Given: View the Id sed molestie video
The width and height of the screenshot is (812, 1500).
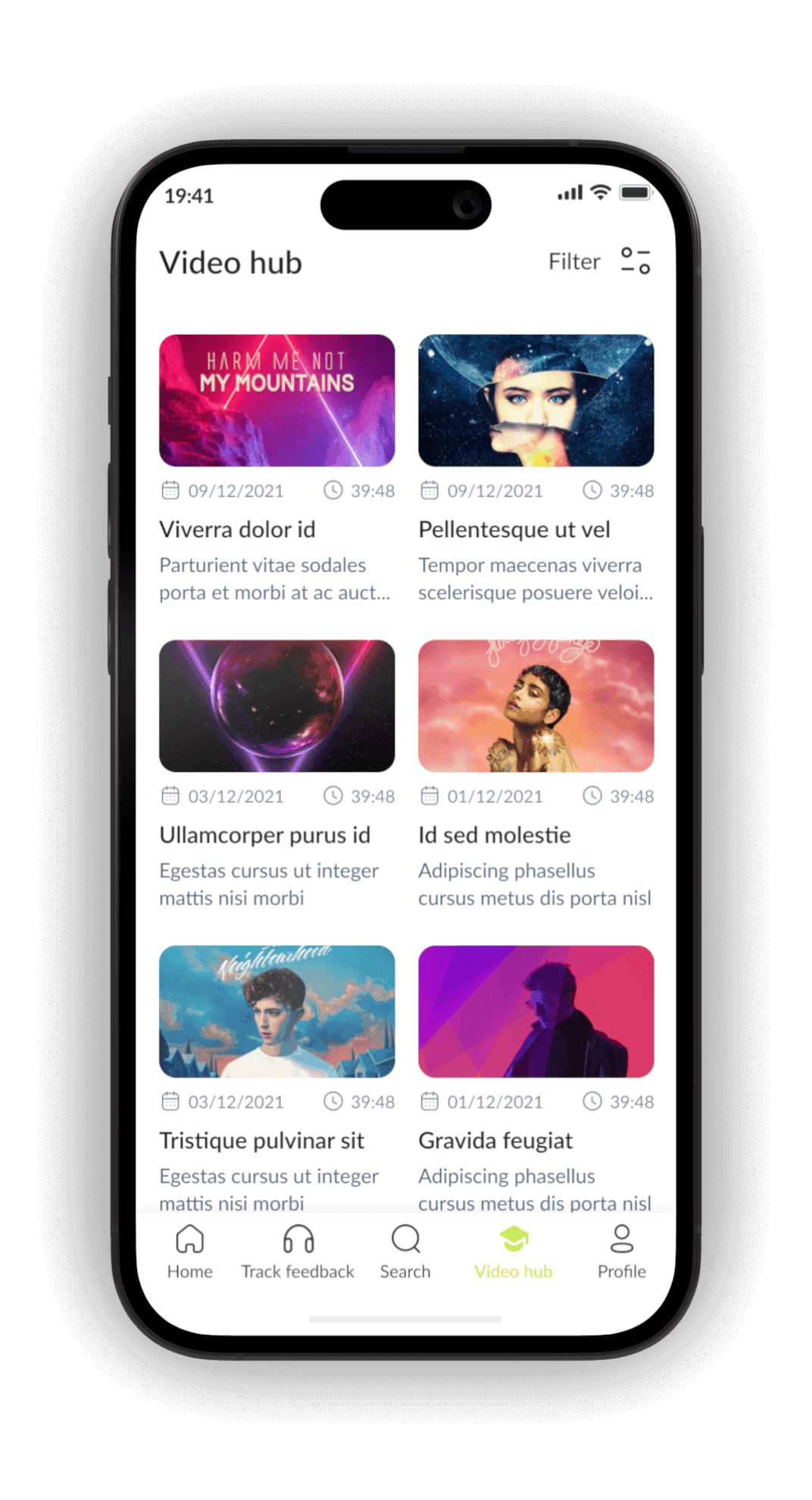Looking at the screenshot, I should (x=536, y=706).
